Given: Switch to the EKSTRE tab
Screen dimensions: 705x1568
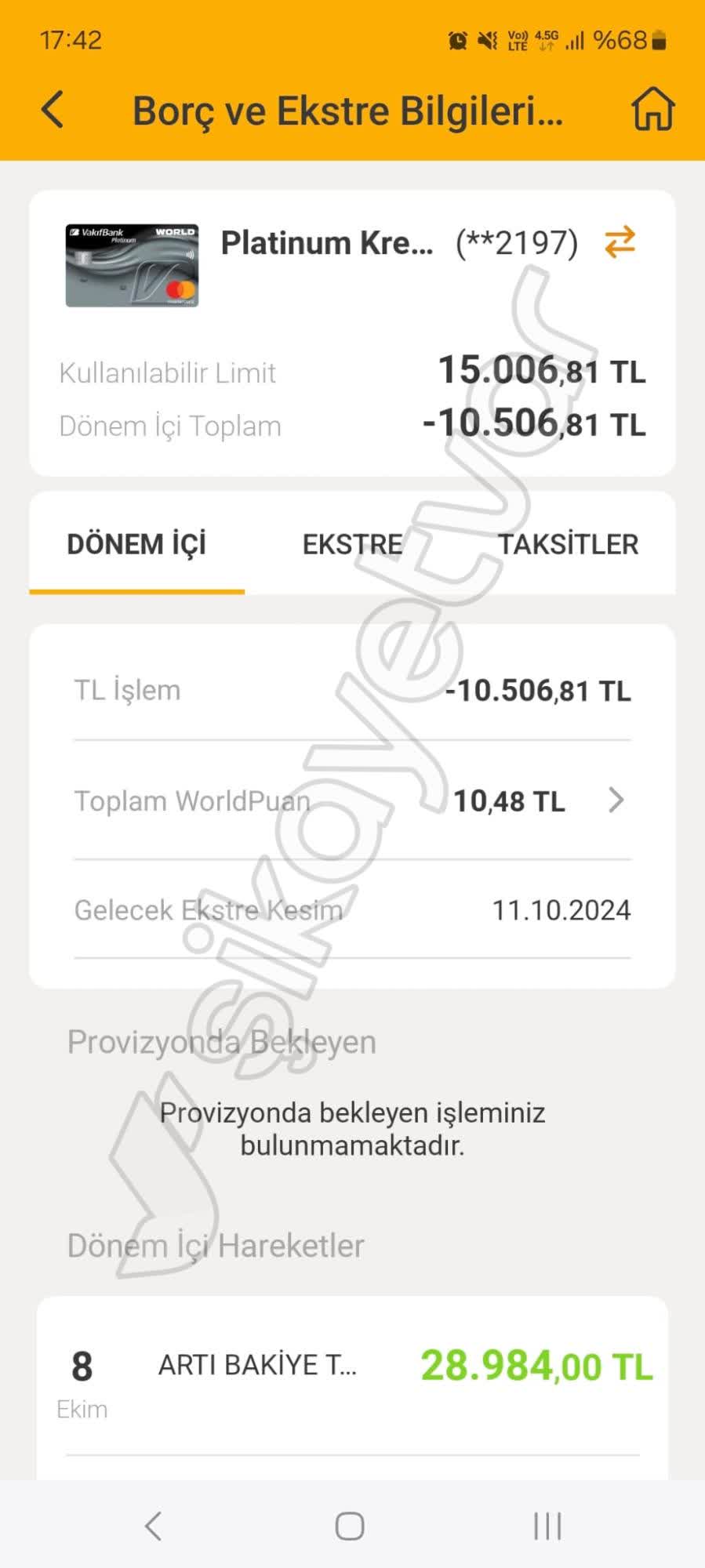Looking at the screenshot, I should [x=352, y=543].
